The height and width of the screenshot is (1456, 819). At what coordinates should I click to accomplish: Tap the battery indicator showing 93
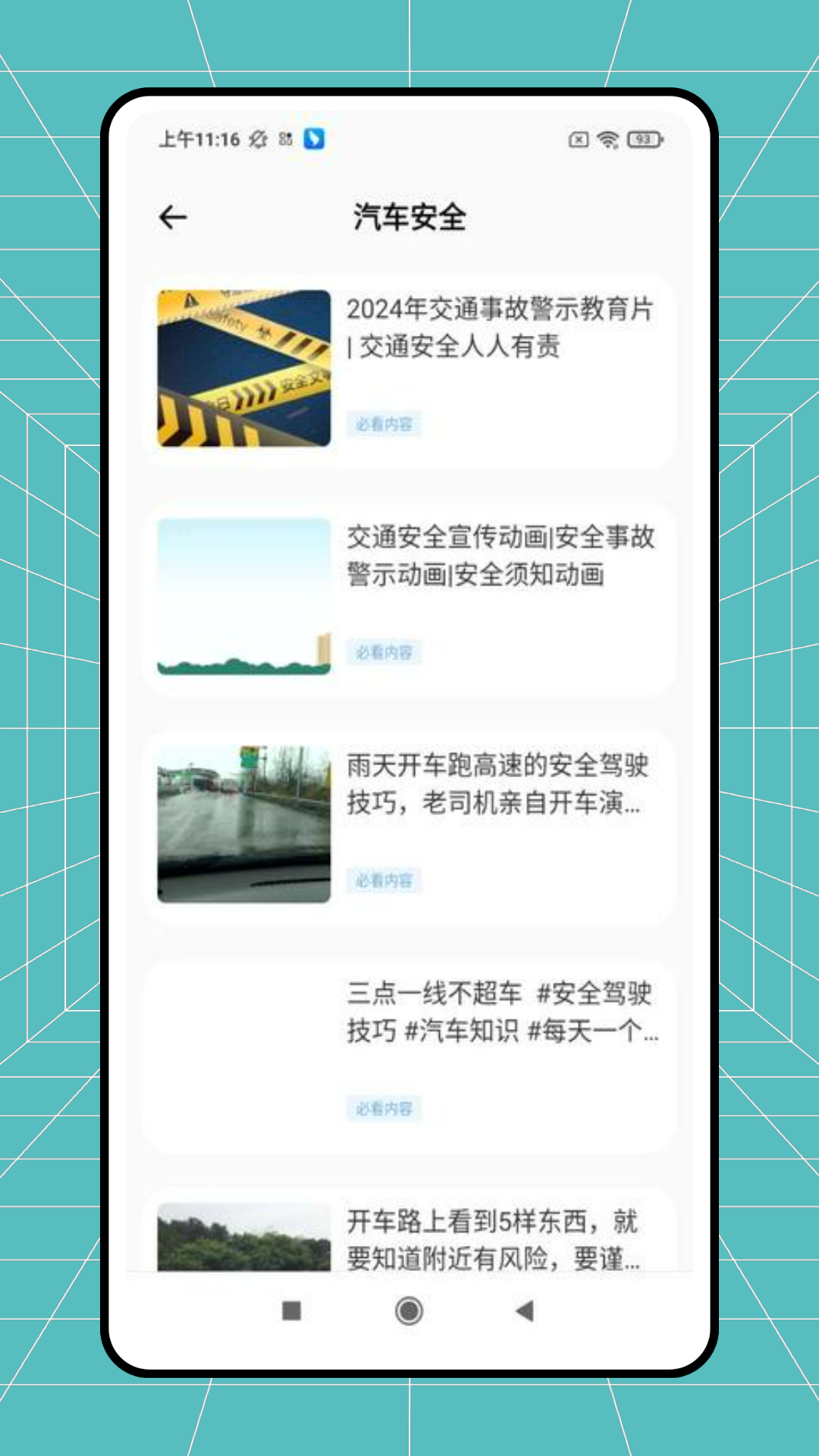point(643,140)
